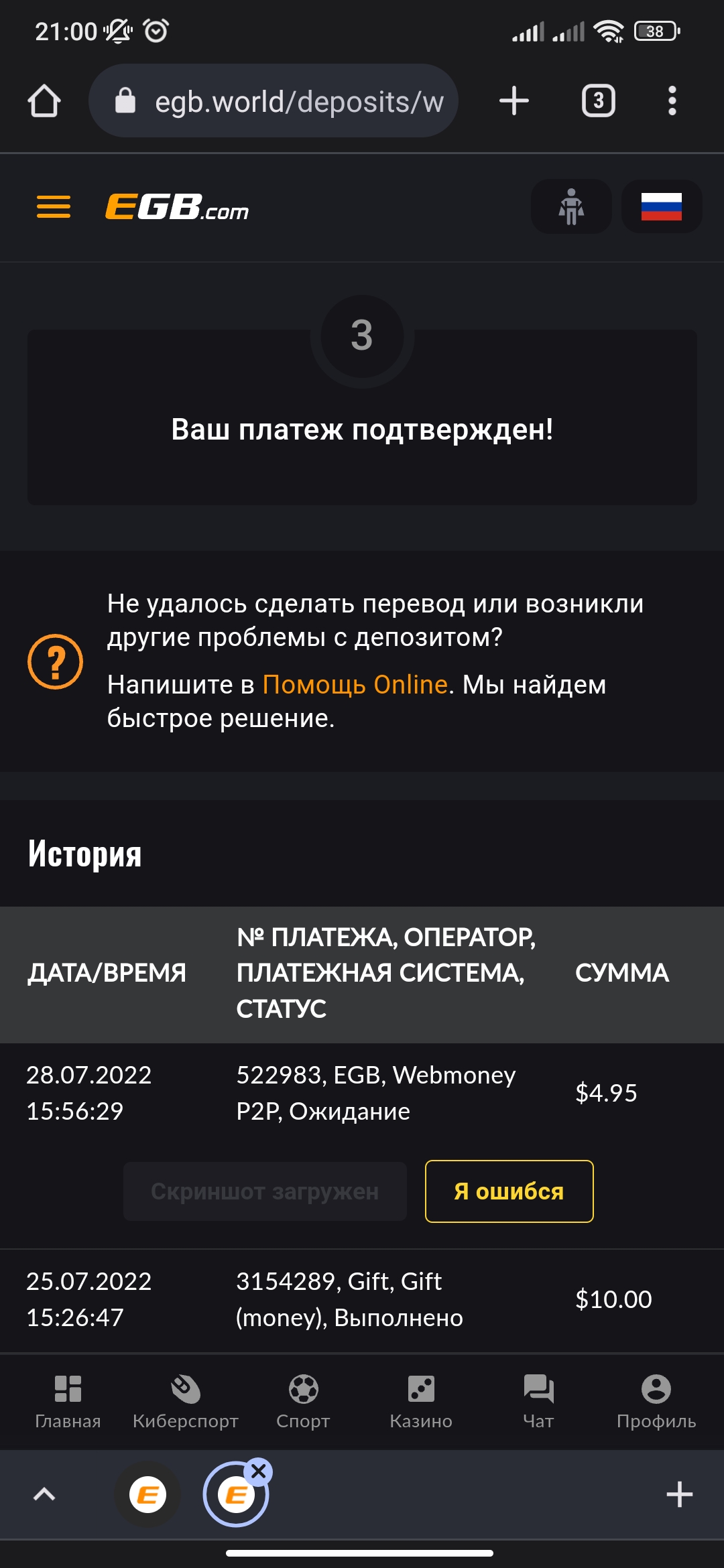724x1568 pixels.
Task: Tap the user account icon near the flag
Action: tap(570, 206)
